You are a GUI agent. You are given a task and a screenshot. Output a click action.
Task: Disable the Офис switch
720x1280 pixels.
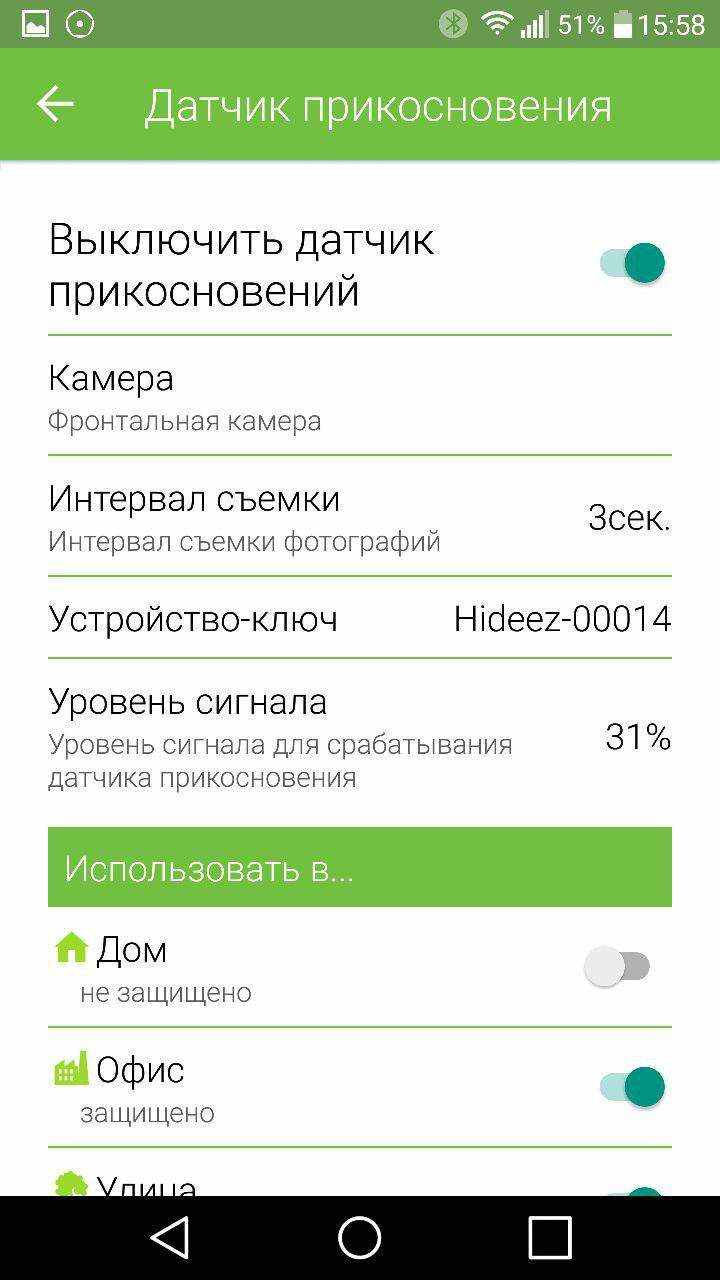click(632, 1087)
